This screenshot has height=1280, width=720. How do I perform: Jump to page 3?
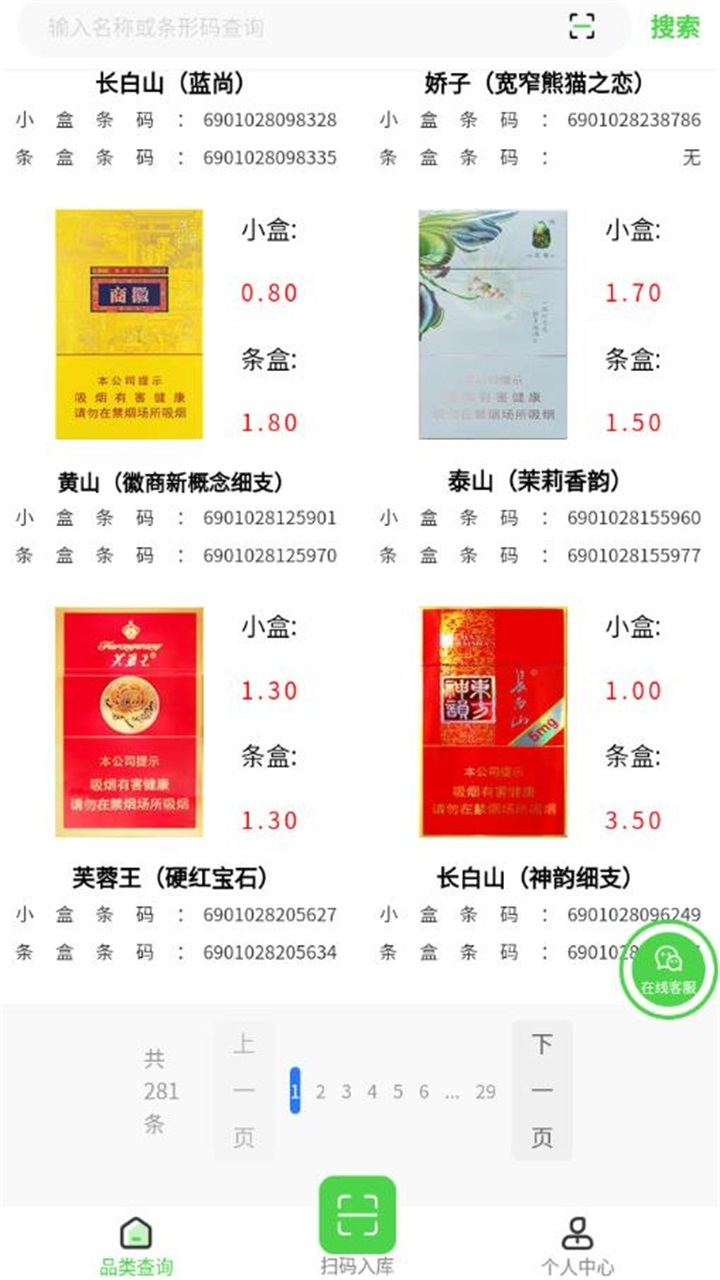tap(346, 1092)
